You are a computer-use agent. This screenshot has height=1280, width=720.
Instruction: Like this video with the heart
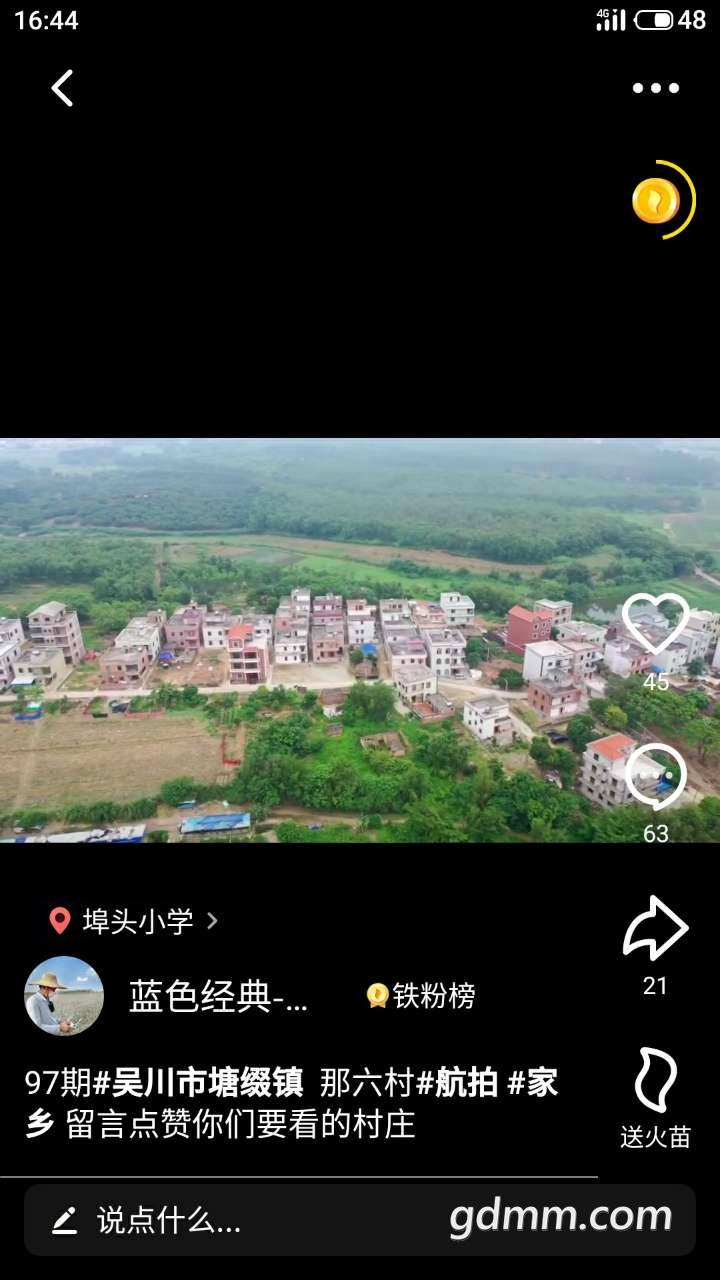[655, 625]
